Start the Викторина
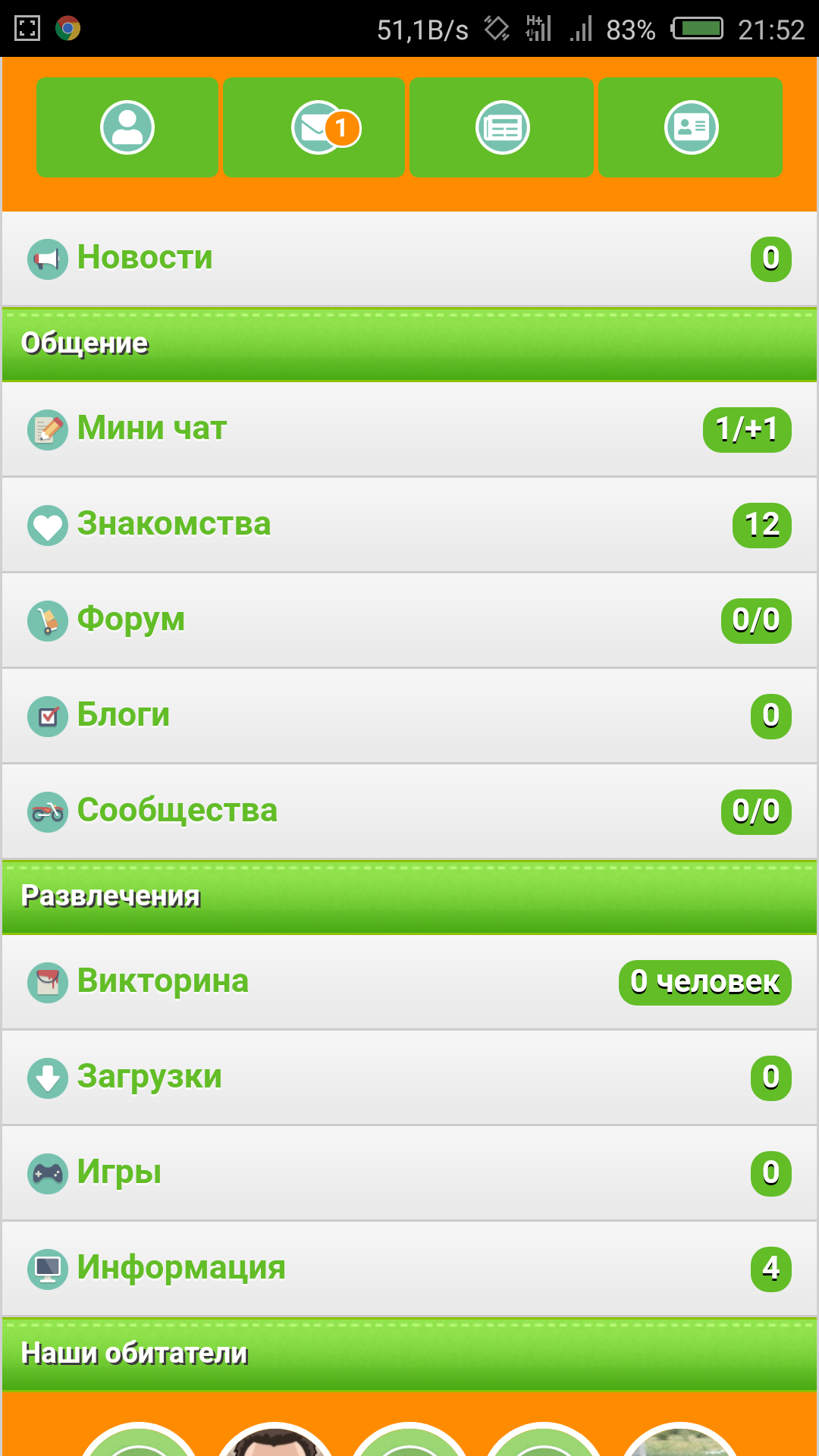The height and width of the screenshot is (1456, 819). pos(162,981)
